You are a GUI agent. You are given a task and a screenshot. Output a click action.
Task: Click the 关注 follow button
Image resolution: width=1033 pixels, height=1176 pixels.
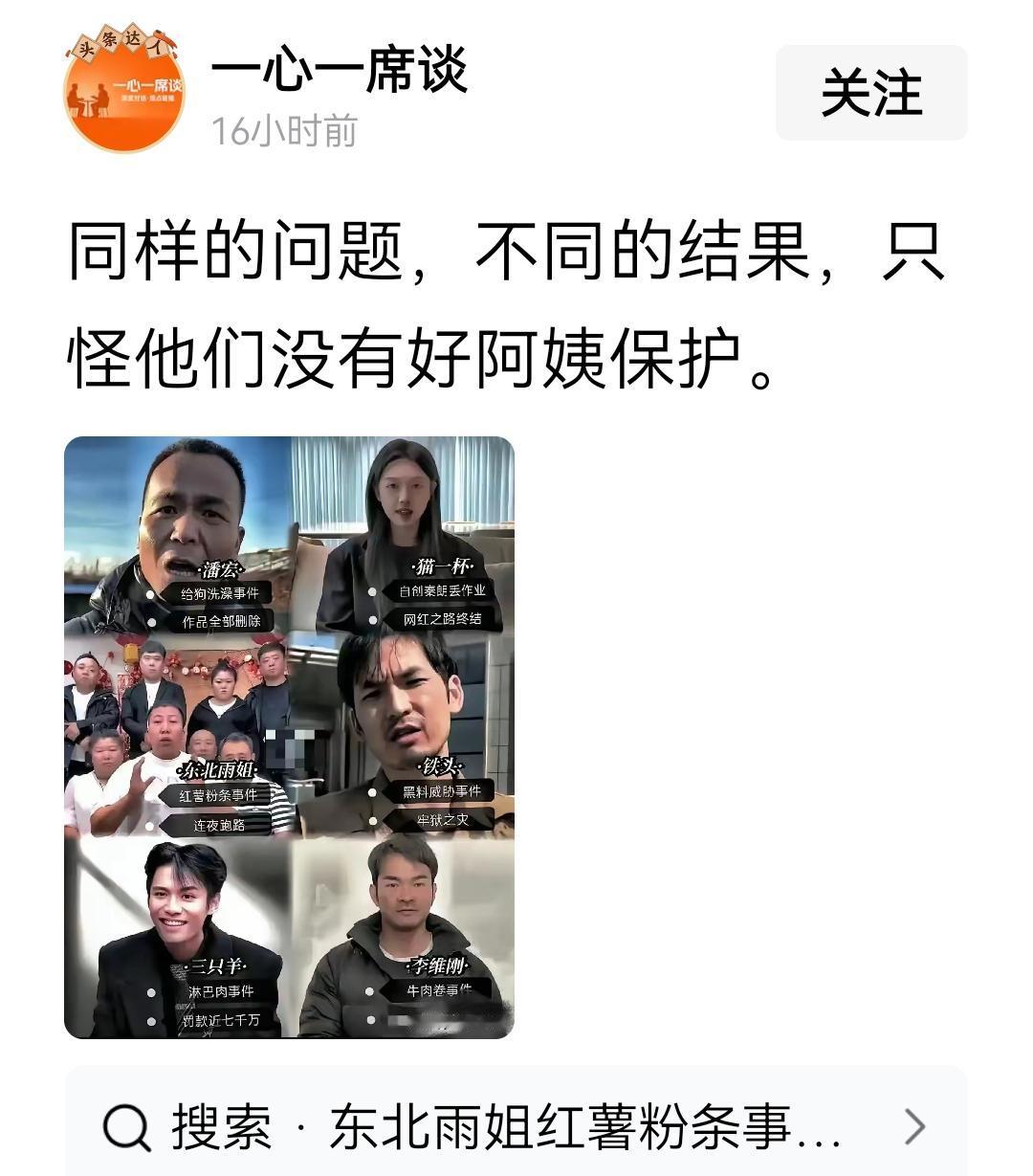pos(868,93)
